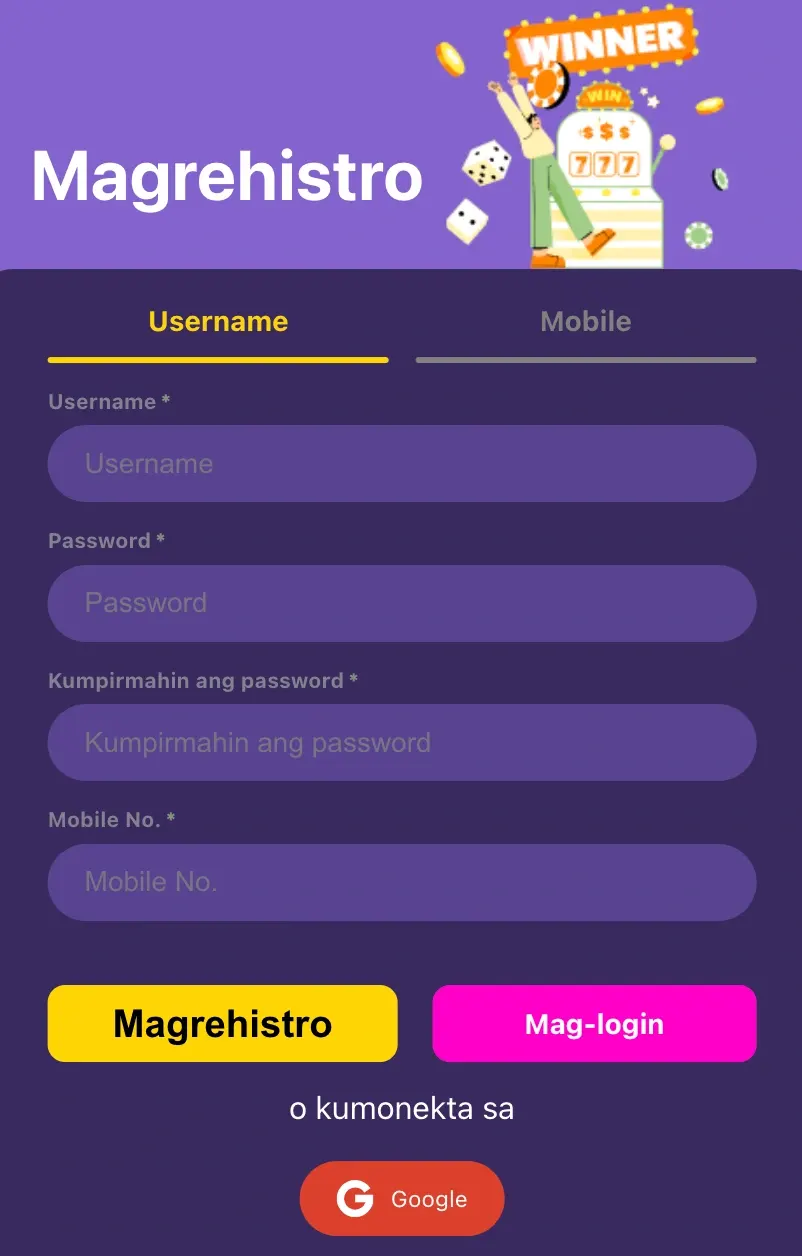Connect with Google
Image resolution: width=802 pixels, height=1256 pixels.
click(402, 1199)
